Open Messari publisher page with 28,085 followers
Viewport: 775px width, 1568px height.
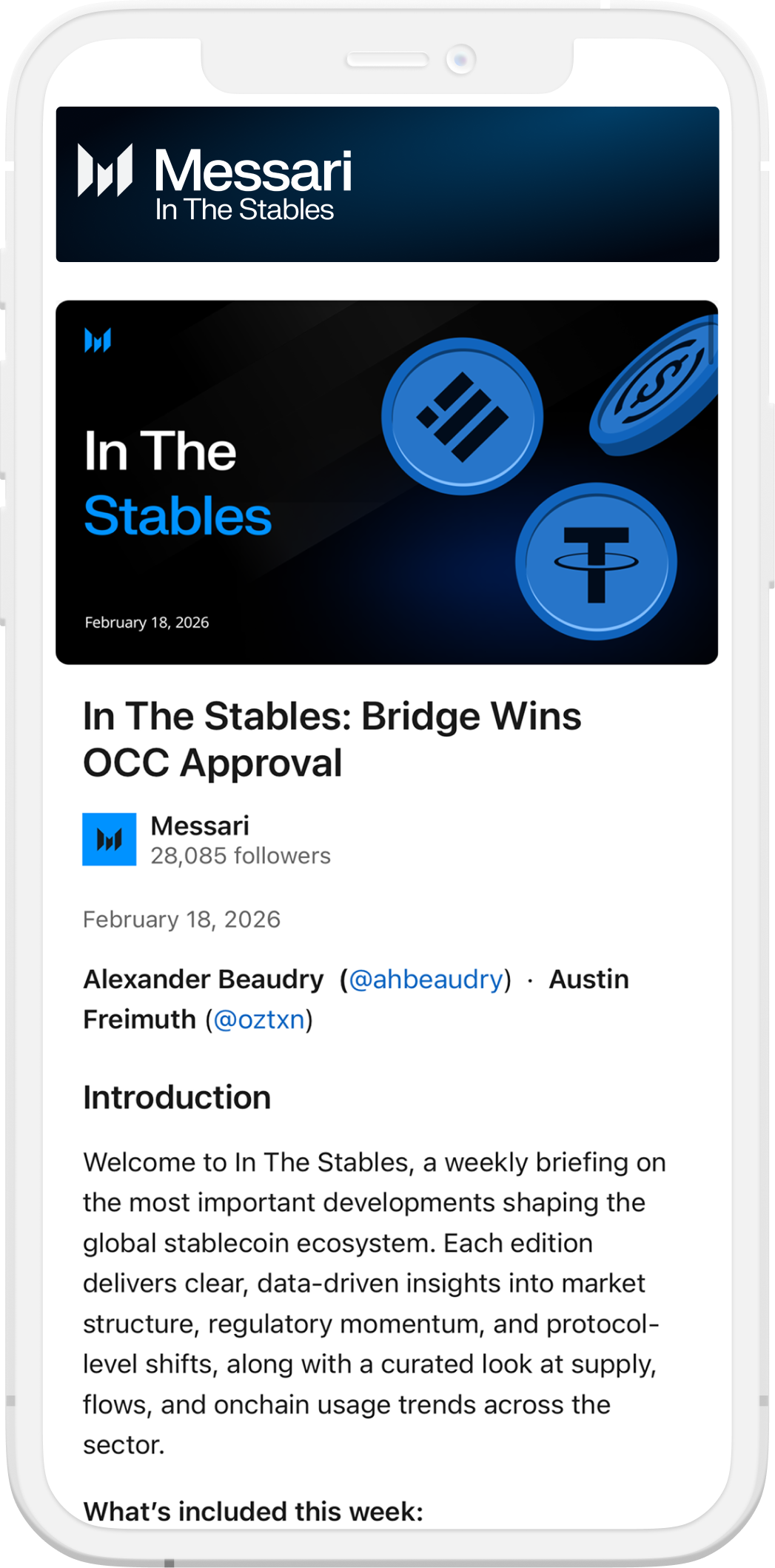(200, 826)
